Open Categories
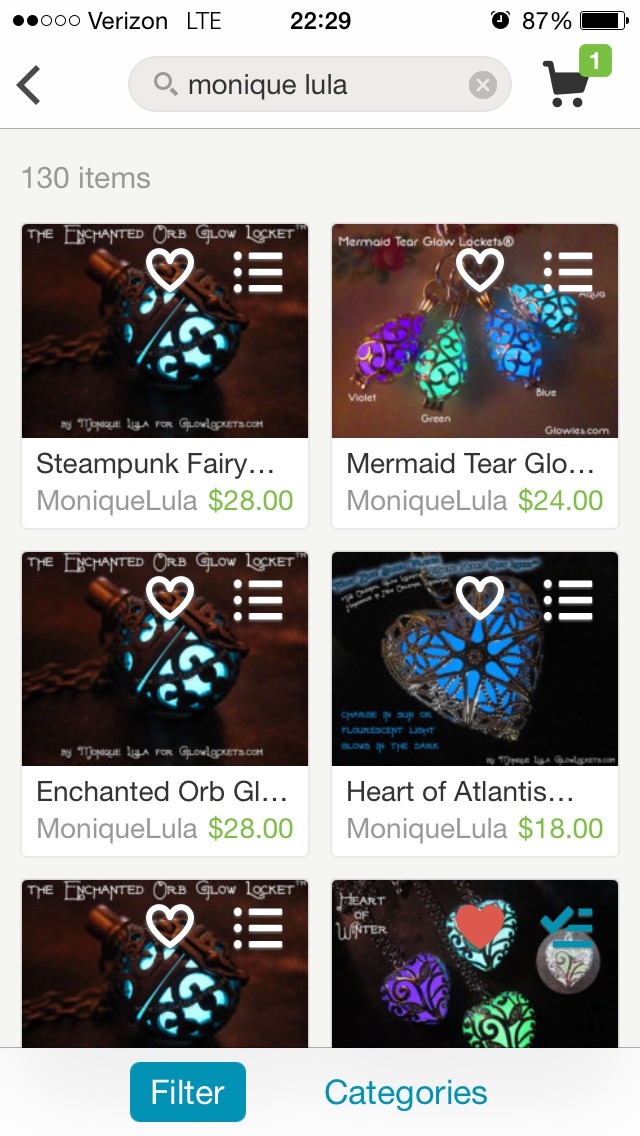This screenshot has height=1136, width=640. (406, 1092)
